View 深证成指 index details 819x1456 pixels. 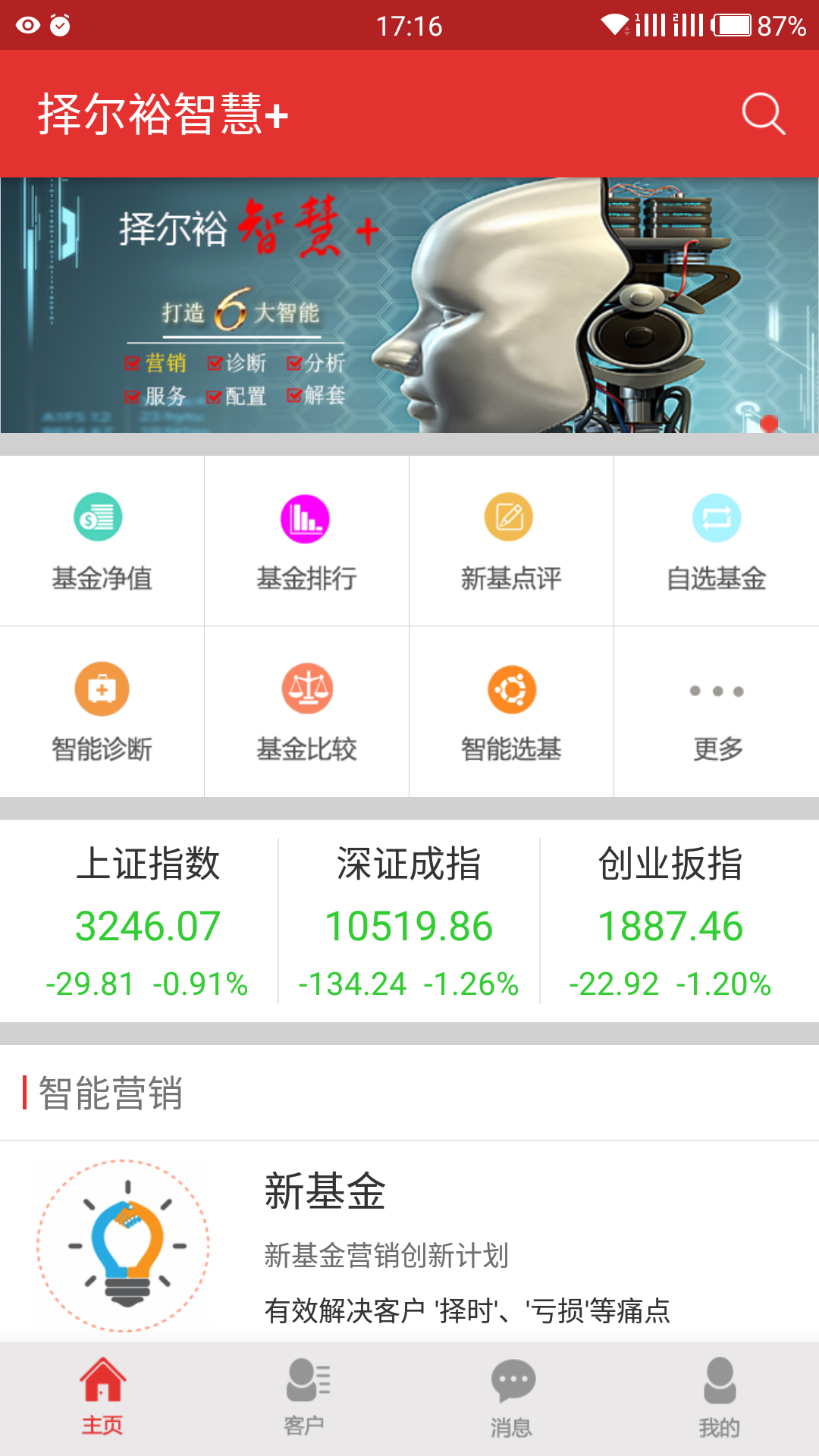tap(409, 921)
